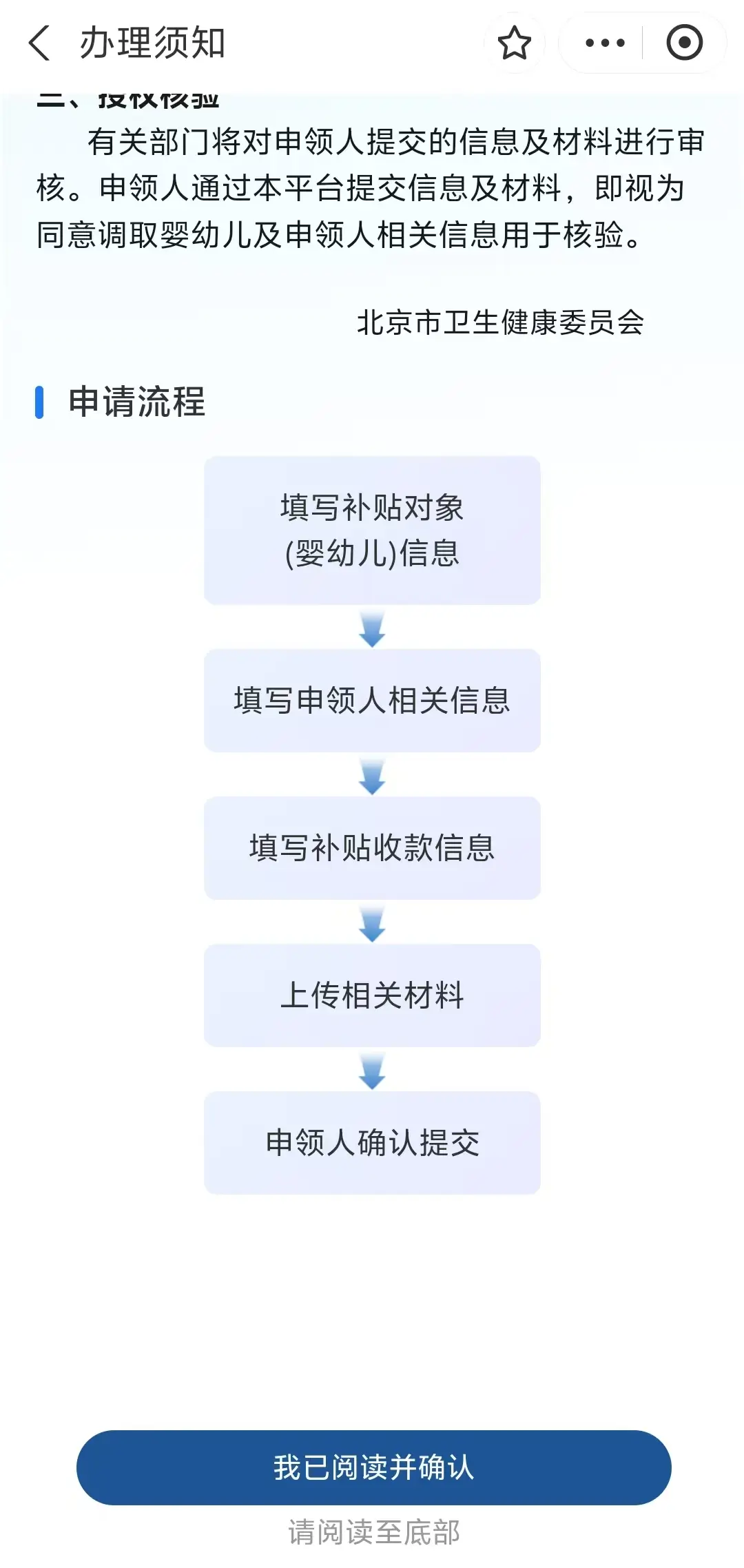Tap the back arrow icon

pyautogui.click(x=39, y=43)
